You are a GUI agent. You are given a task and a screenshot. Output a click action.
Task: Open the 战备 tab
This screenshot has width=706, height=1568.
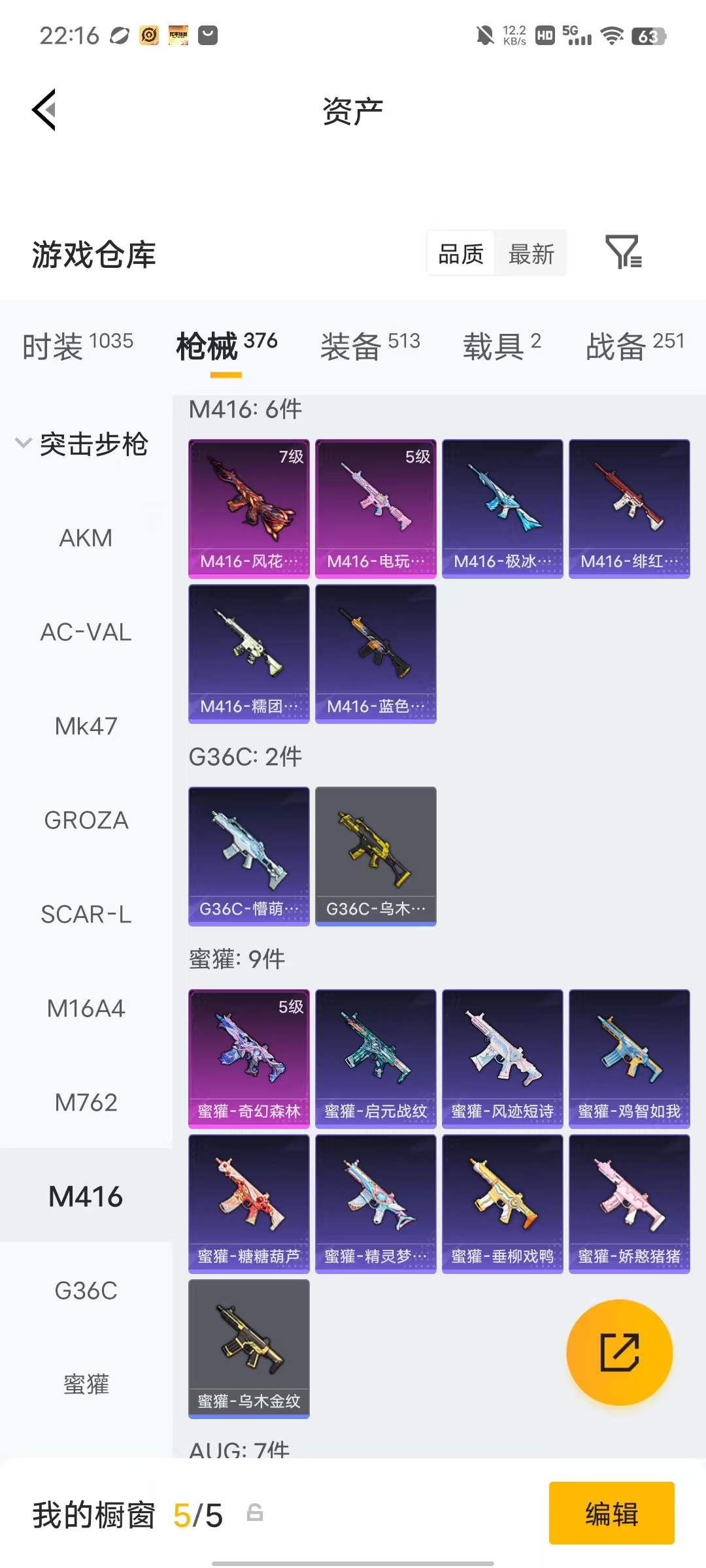[635, 346]
